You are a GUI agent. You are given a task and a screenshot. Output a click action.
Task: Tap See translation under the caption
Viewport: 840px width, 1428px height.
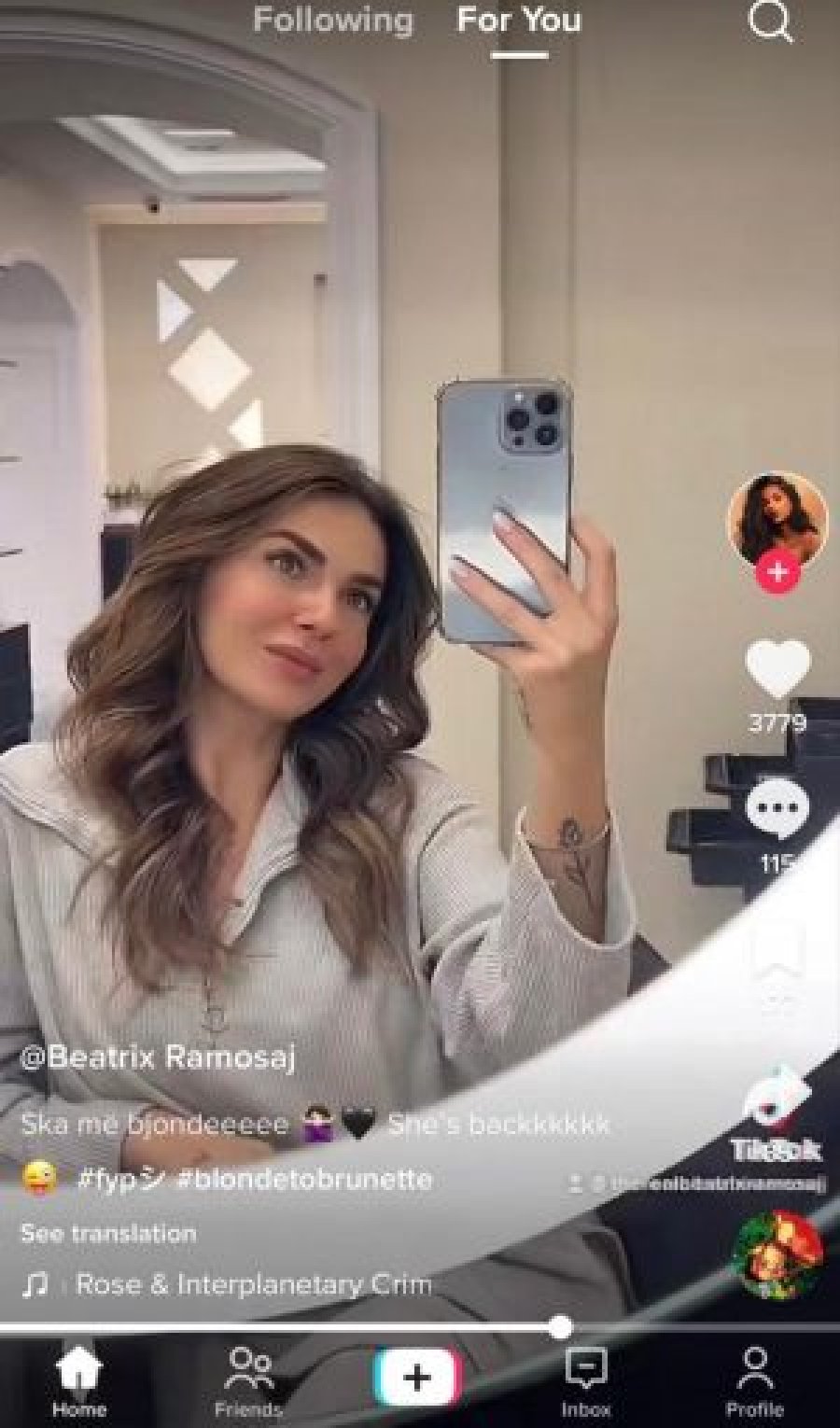click(108, 1233)
